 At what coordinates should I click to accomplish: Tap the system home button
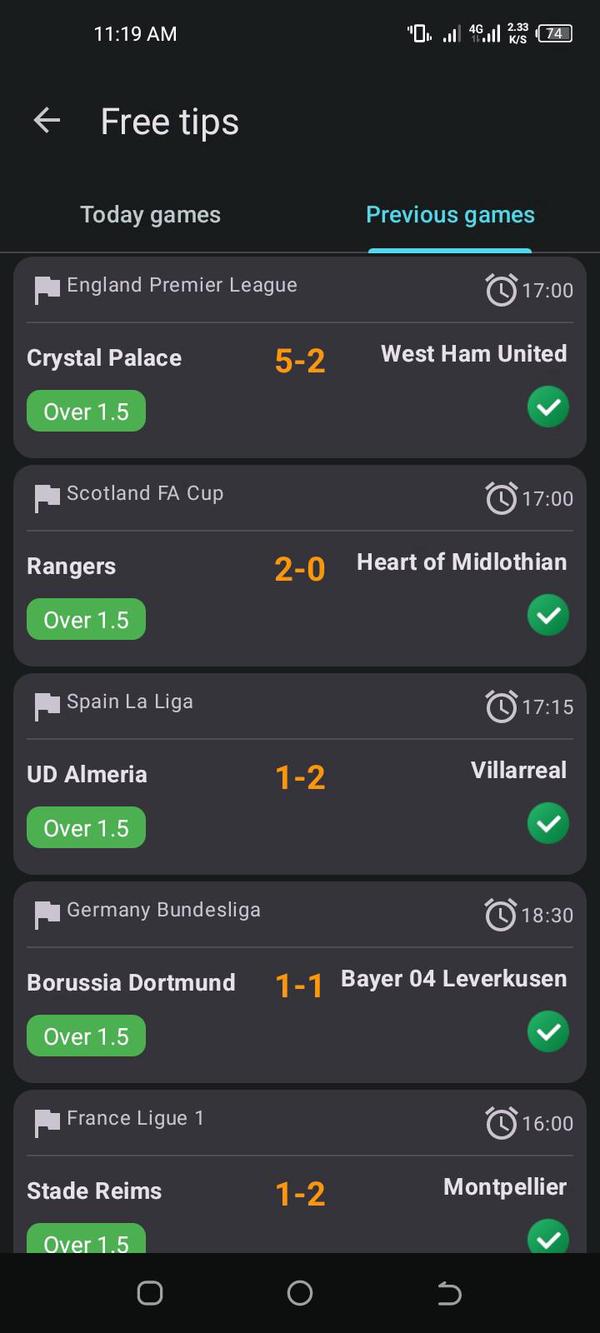click(300, 1293)
